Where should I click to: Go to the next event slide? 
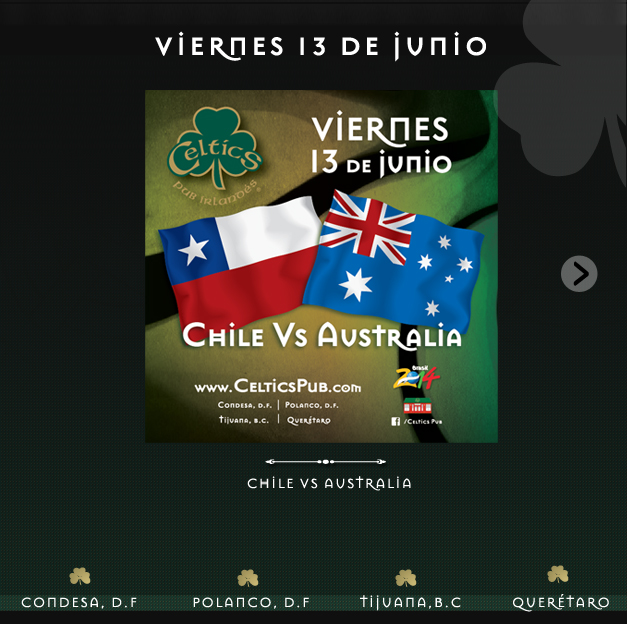579,273
